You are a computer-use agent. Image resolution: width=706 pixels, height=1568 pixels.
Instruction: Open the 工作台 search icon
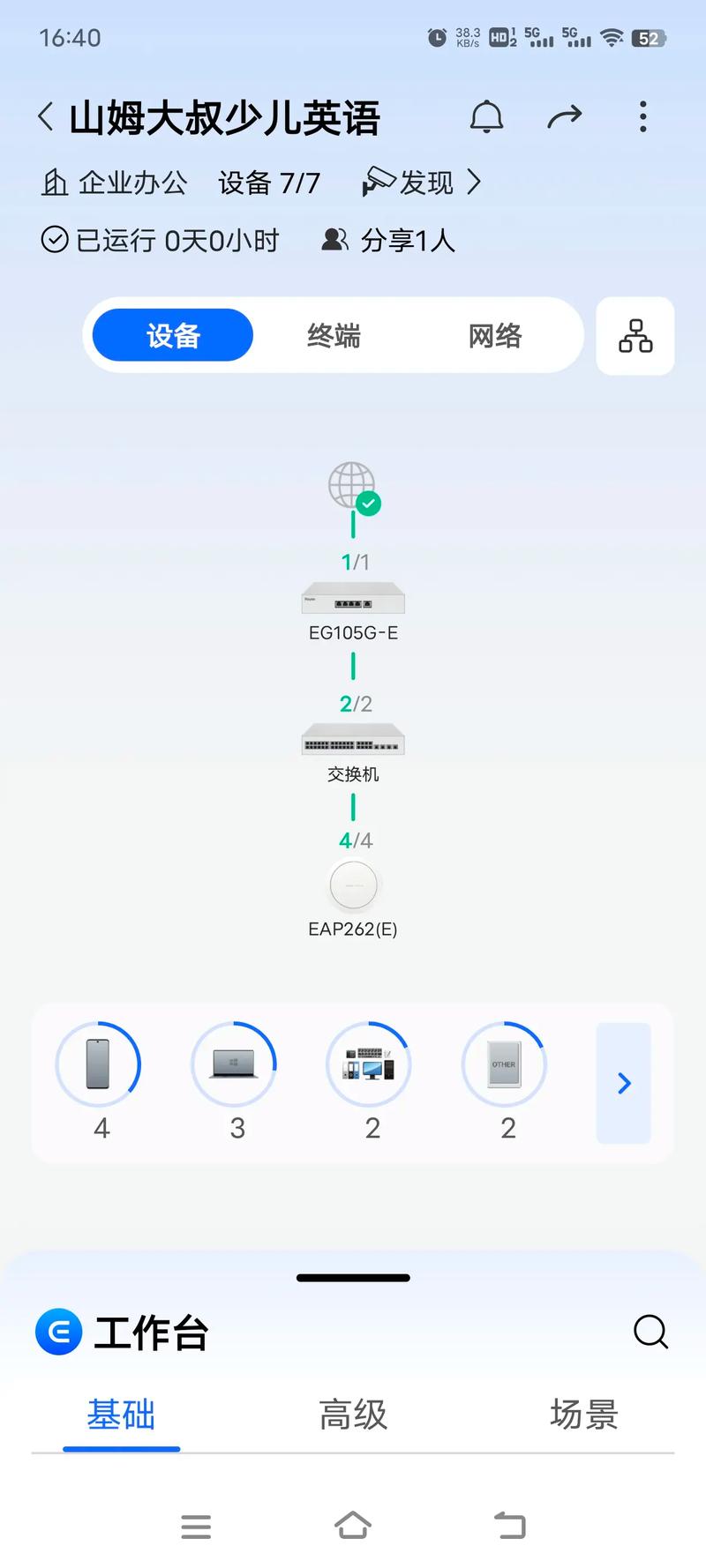pyautogui.click(x=650, y=1333)
